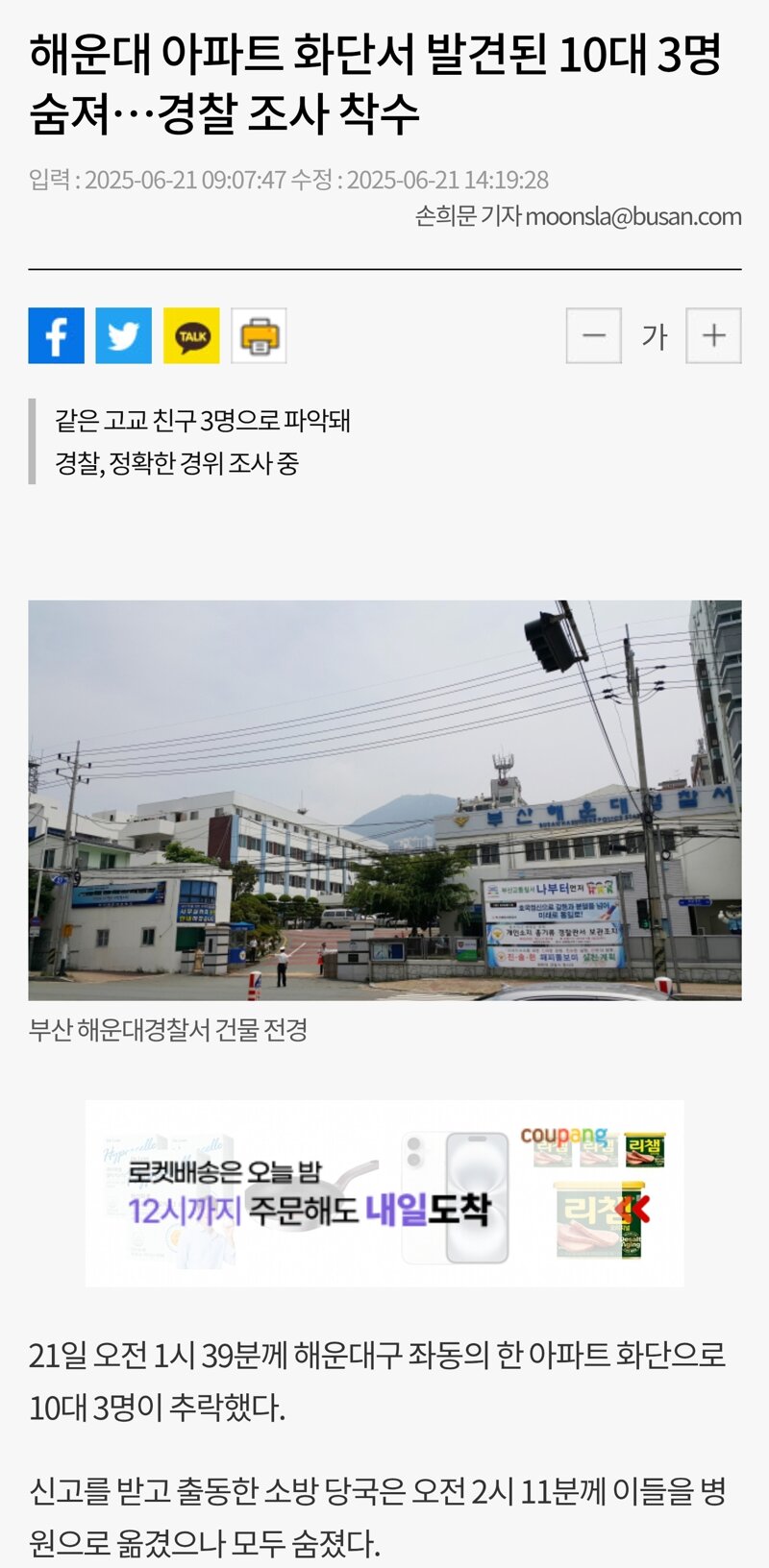Share the article on Facebook
The width and height of the screenshot is (769, 1568).
point(56,335)
